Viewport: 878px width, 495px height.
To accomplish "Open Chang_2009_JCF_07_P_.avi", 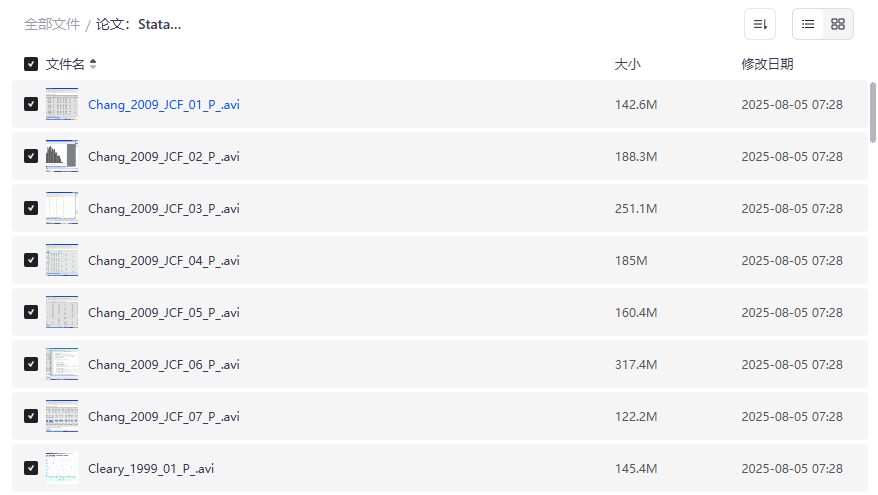I will click(x=163, y=416).
